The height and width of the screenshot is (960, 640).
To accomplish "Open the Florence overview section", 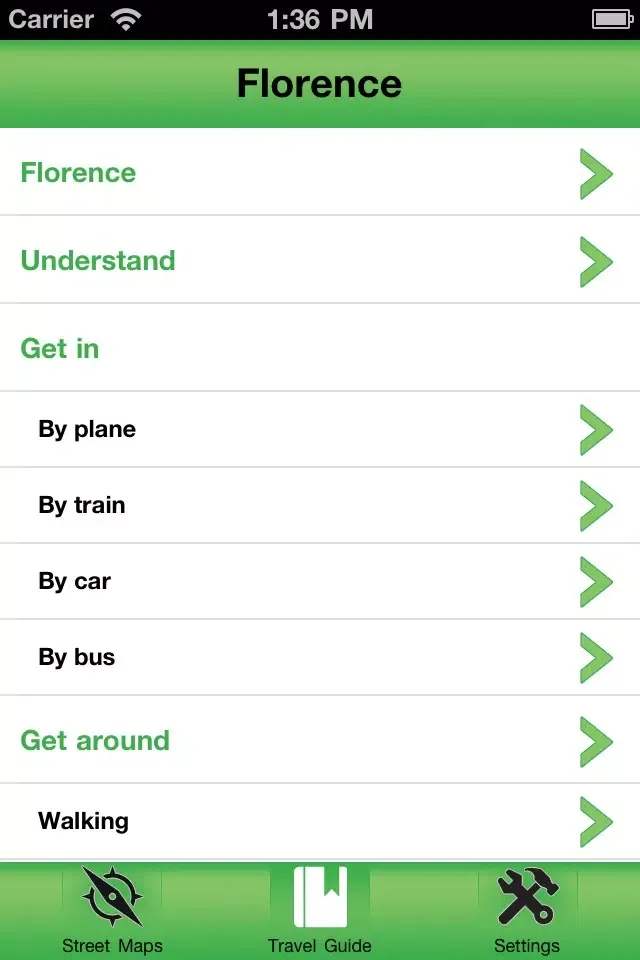I will [x=320, y=173].
